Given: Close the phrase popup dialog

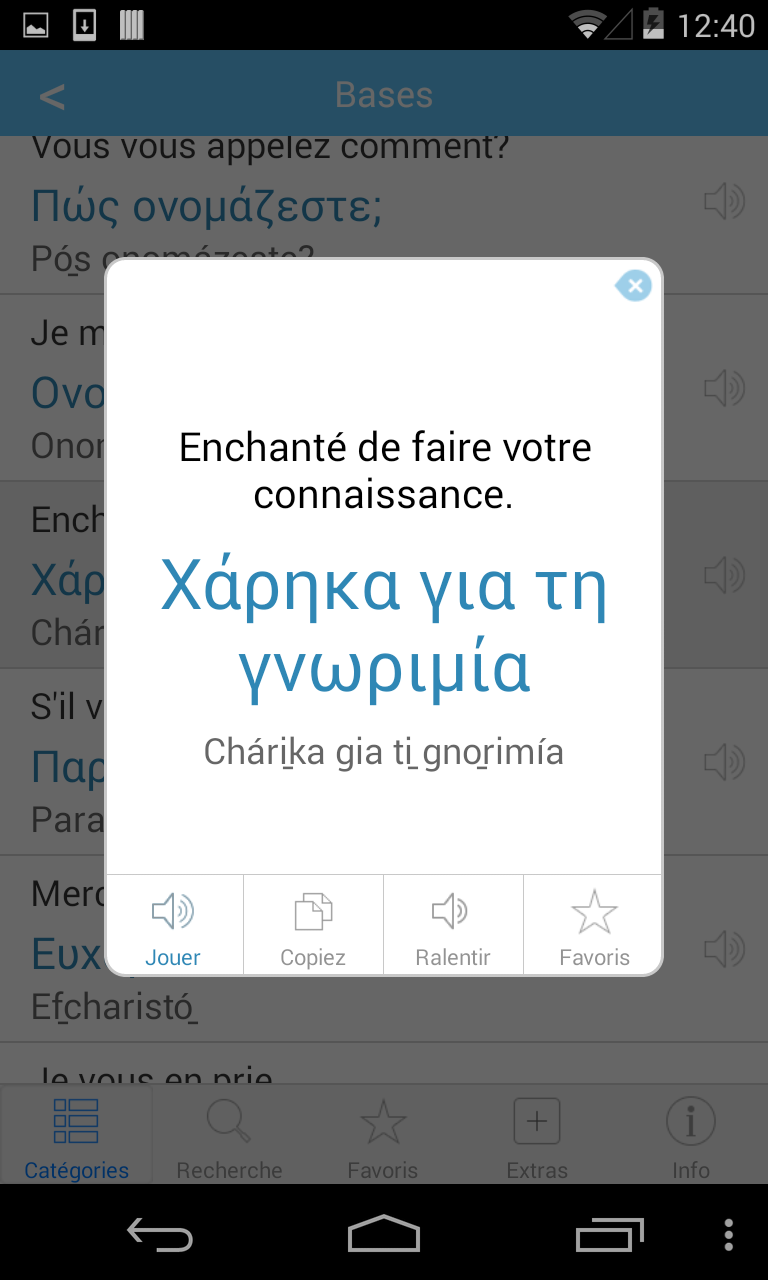Looking at the screenshot, I should (634, 286).
